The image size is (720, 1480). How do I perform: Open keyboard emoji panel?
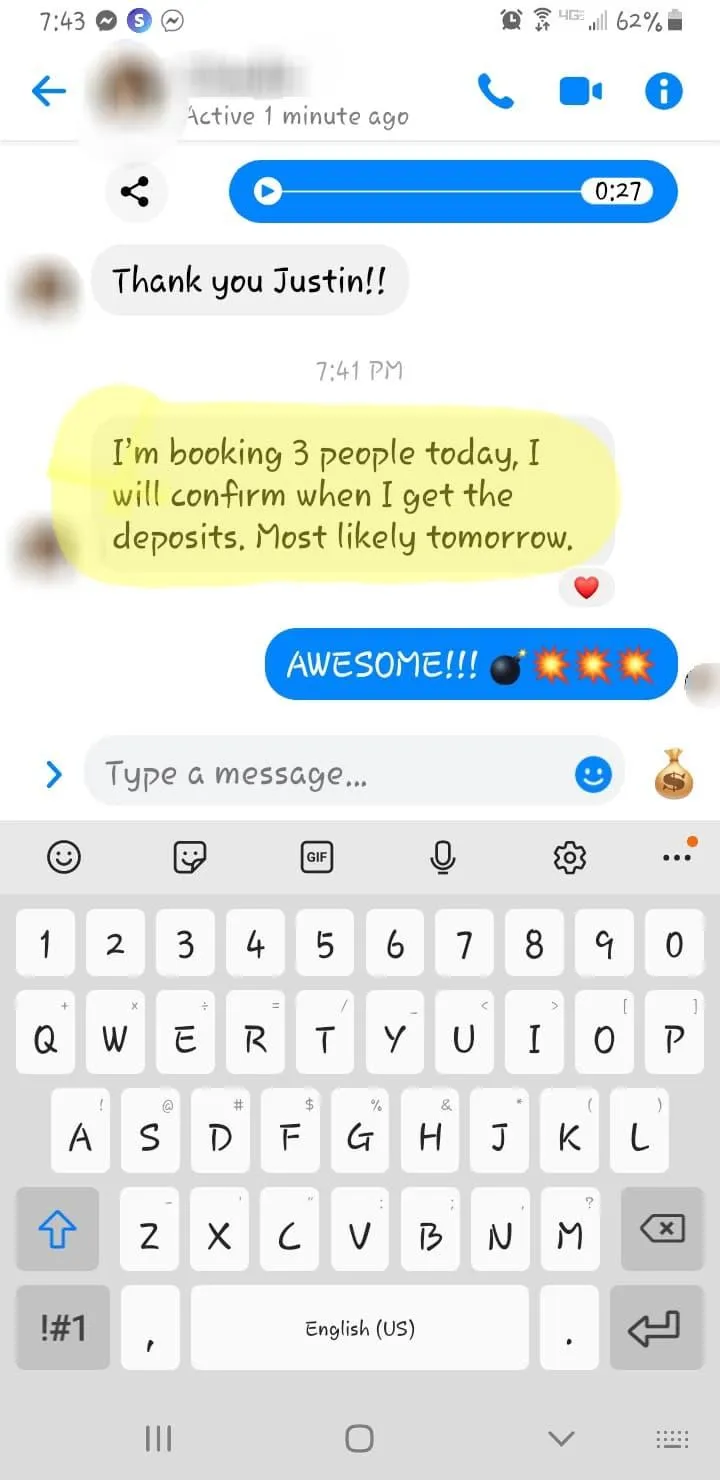[x=64, y=857]
